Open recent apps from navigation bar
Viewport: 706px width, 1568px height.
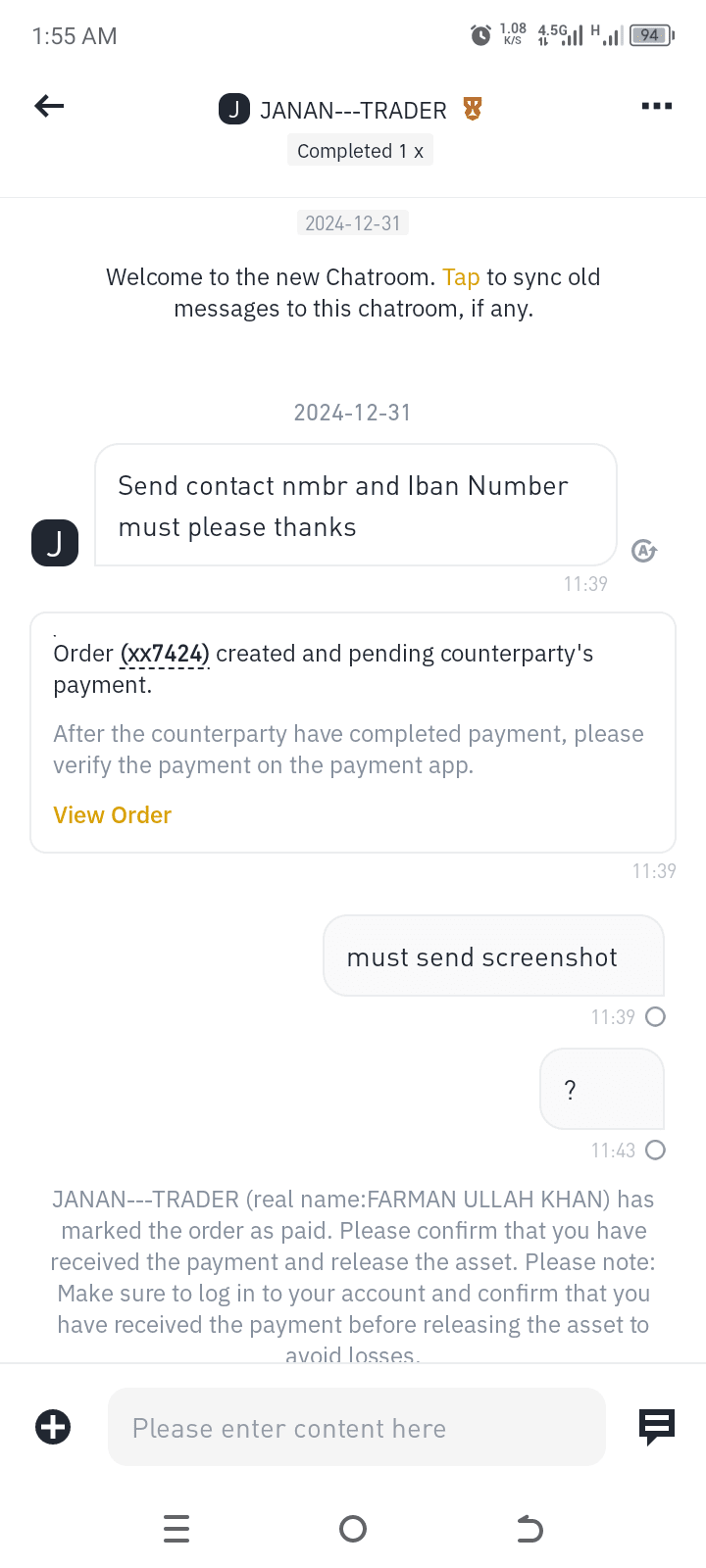tap(176, 1529)
